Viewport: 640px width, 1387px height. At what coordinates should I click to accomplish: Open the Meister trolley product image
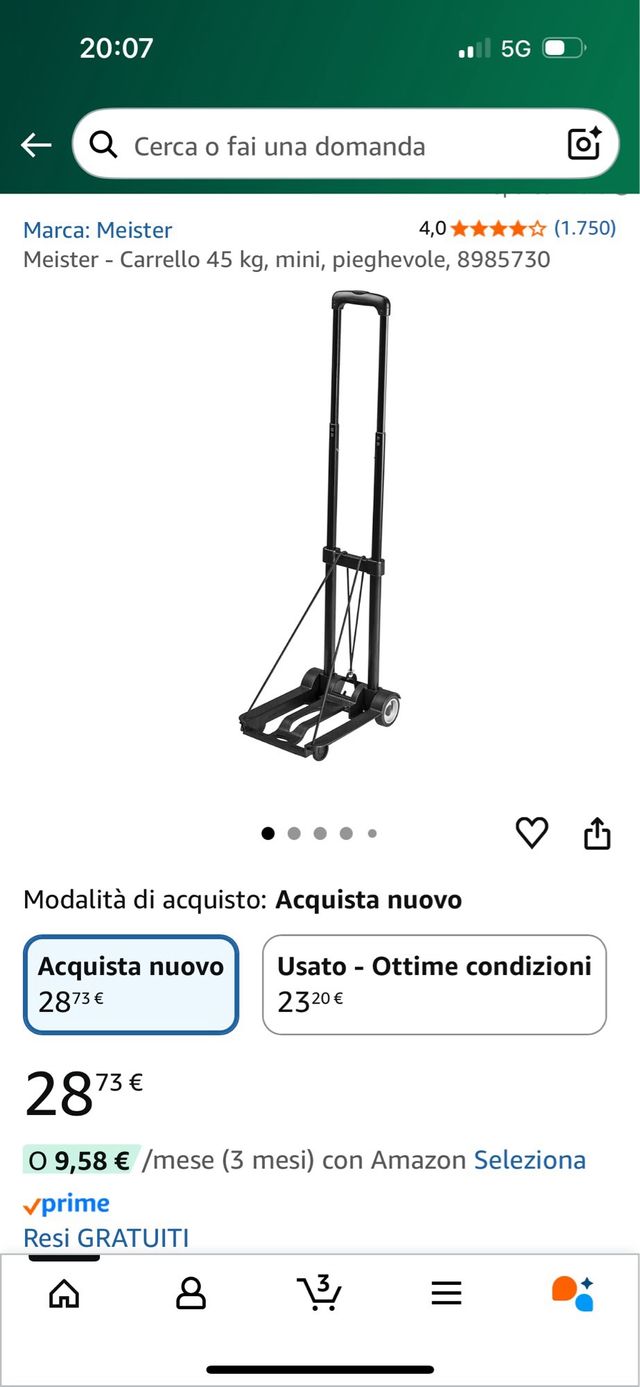[x=320, y=525]
